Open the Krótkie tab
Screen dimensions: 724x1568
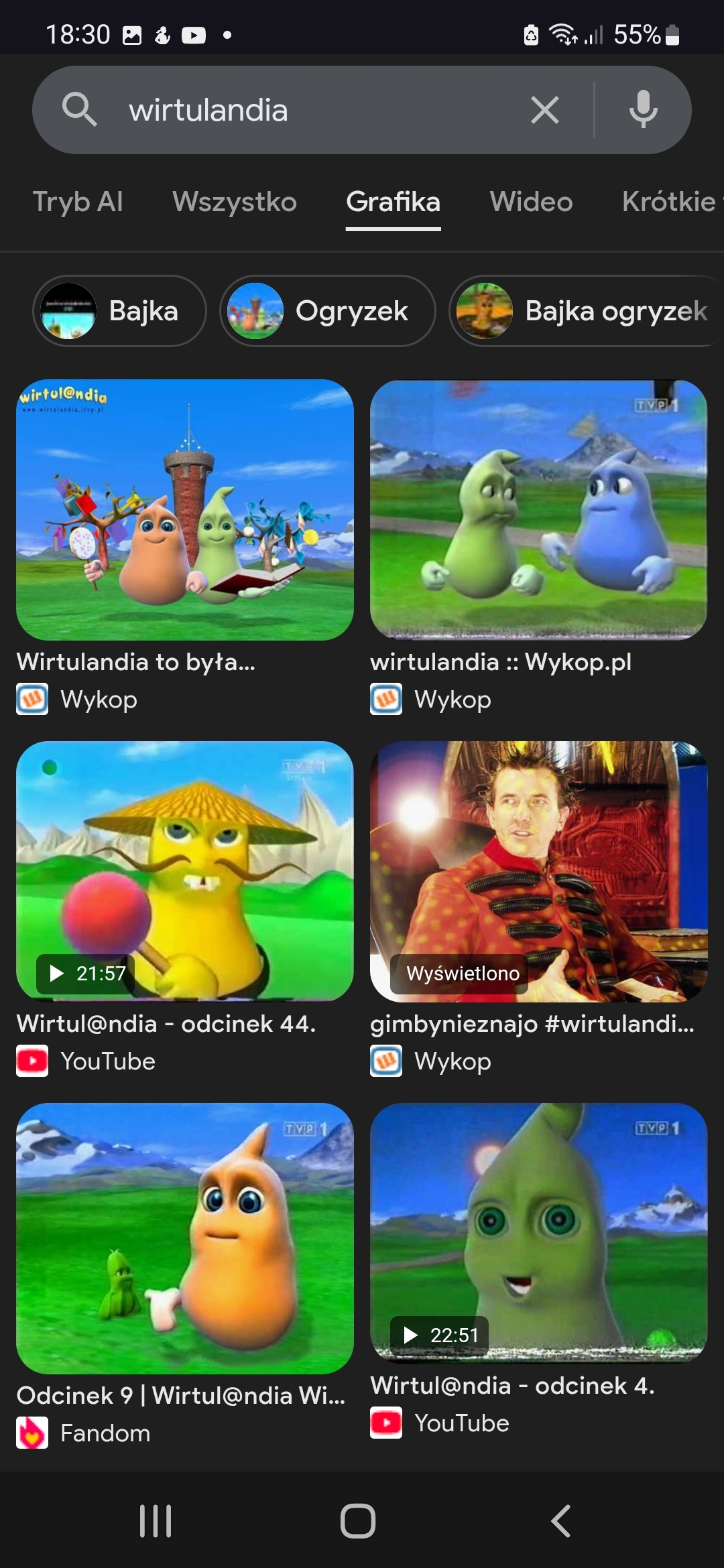coord(669,202)
